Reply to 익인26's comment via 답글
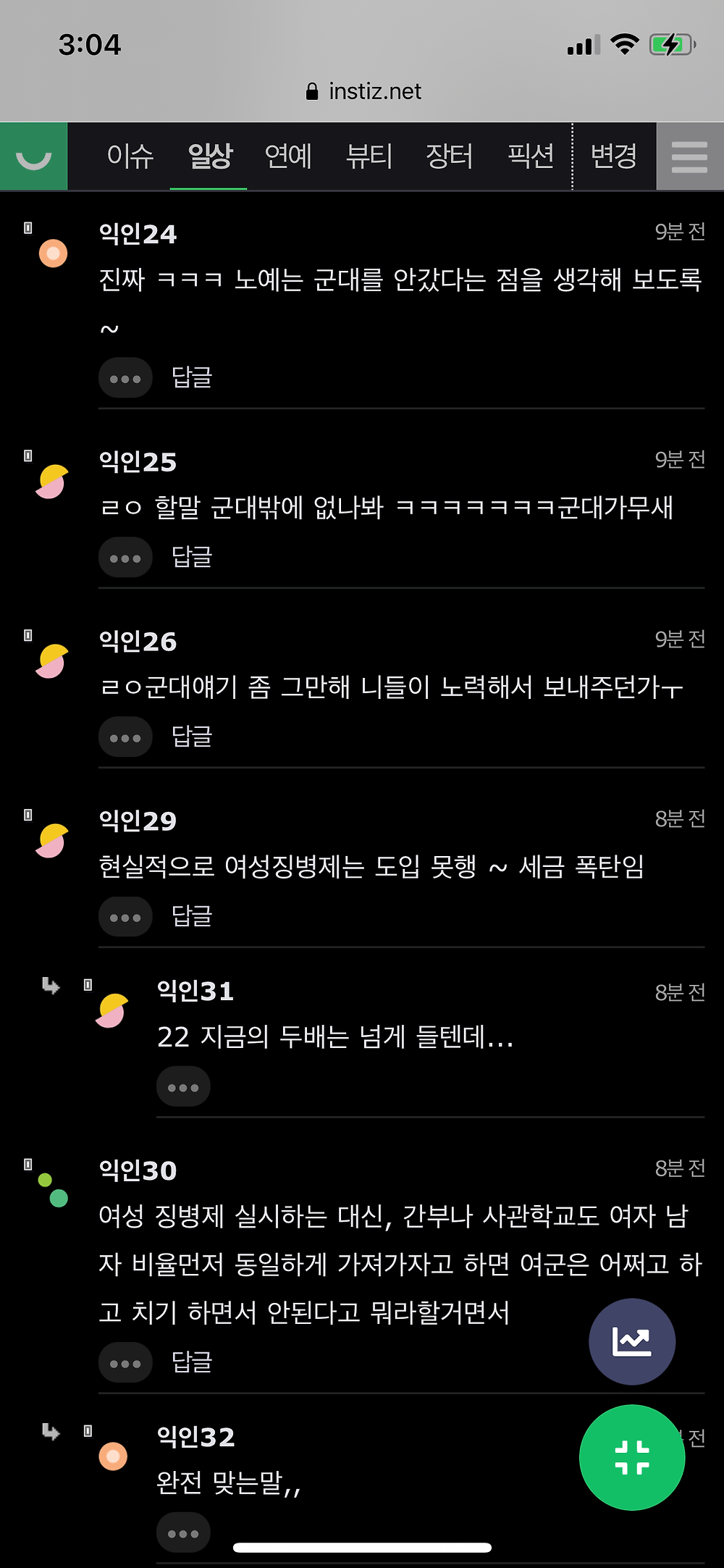The width and height of the screenshot is (724, 1568). [192, 737]
